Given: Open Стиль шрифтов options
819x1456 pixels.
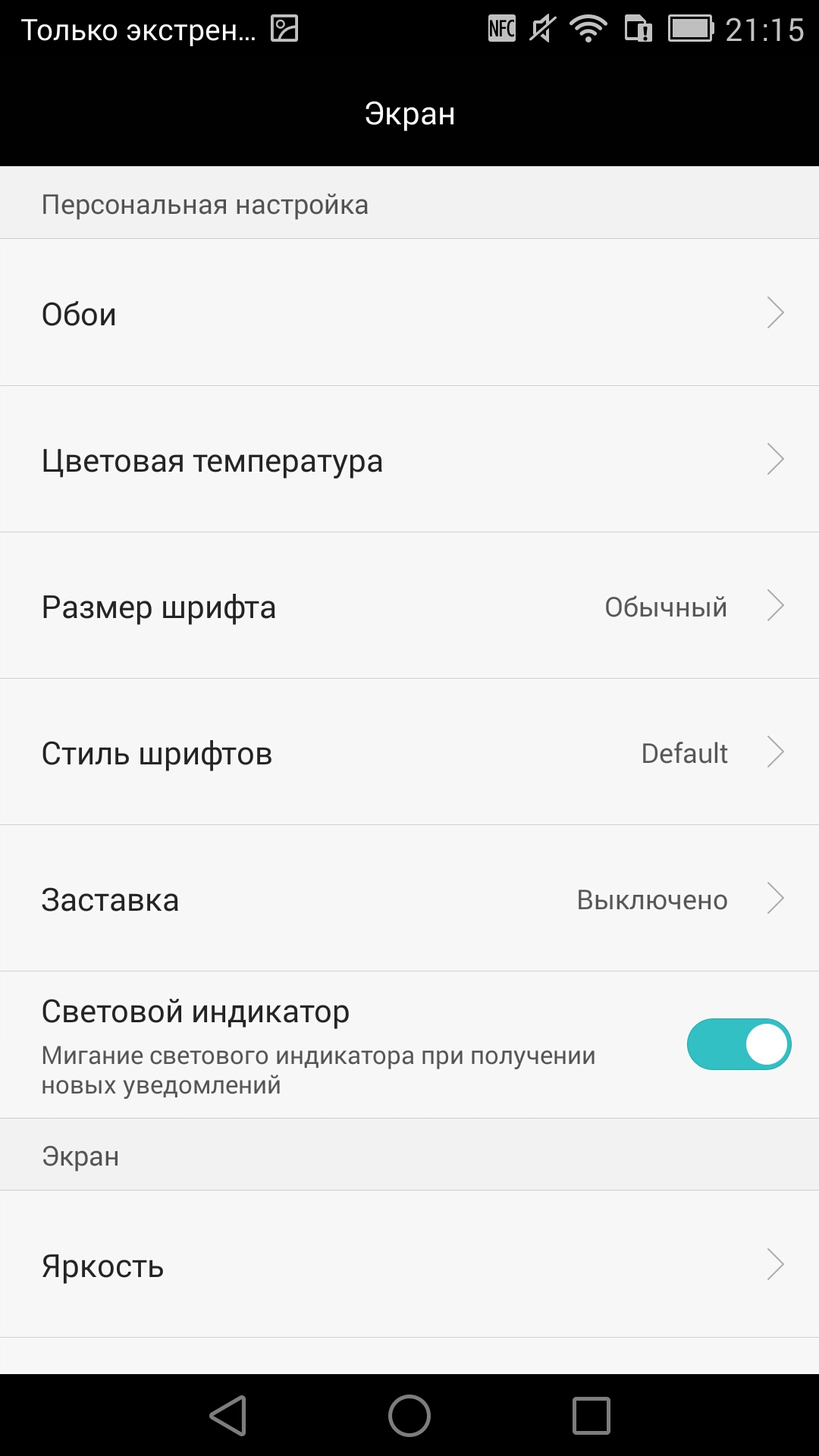Looking at the screenshot, I should point(409,752).
